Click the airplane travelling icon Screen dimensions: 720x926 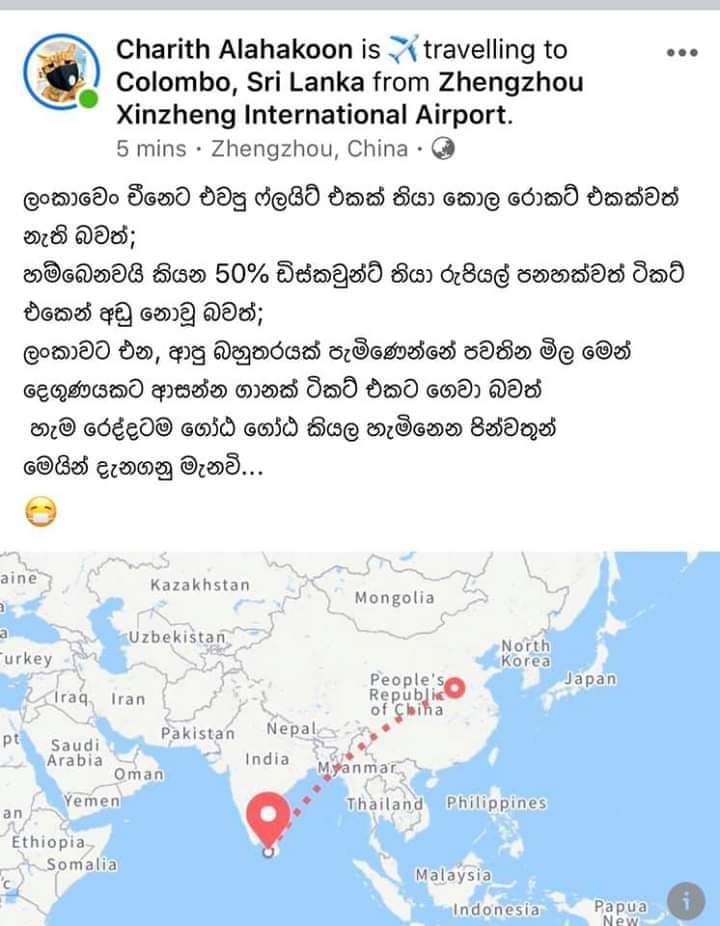pyautogui.click(x=399, y=49)
